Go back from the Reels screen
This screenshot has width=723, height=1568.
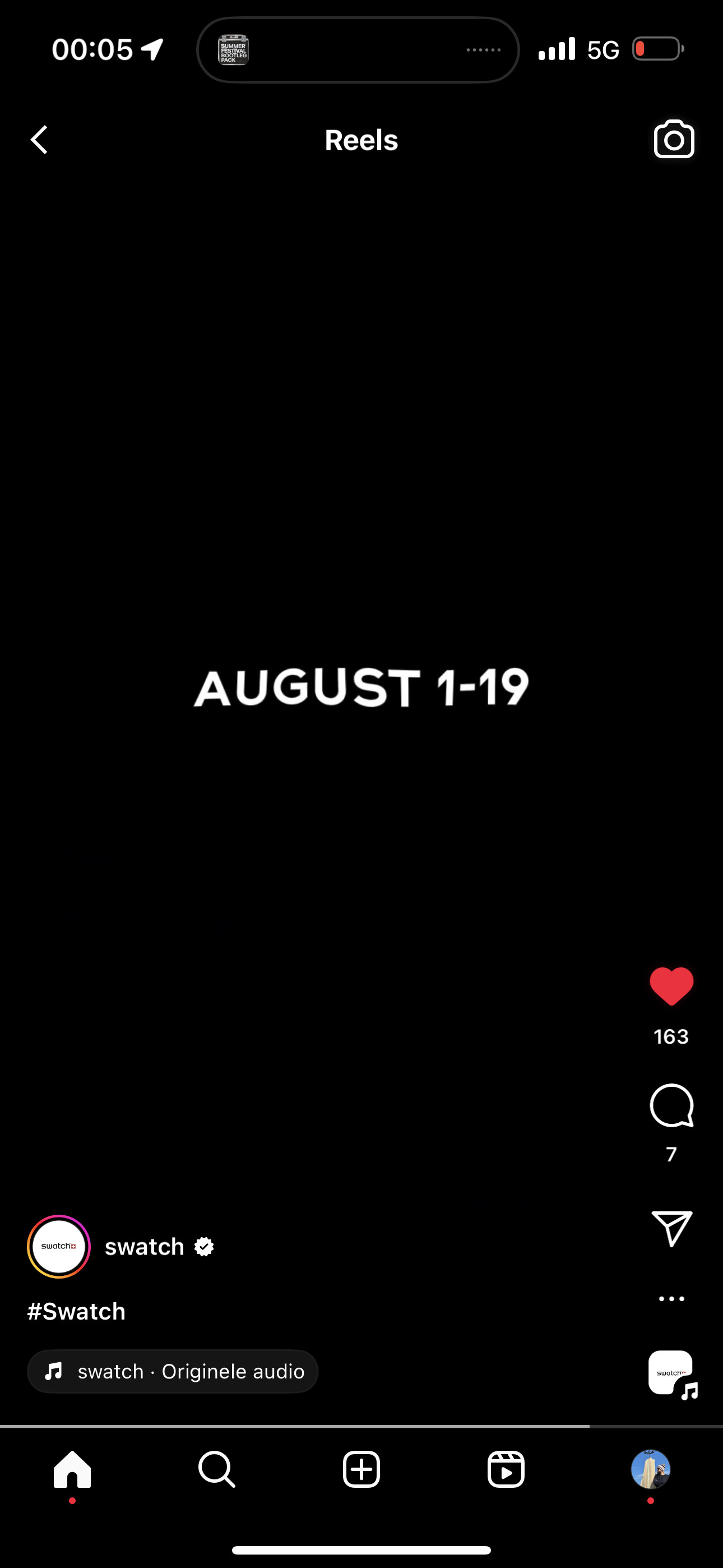(x=40, y=140)
